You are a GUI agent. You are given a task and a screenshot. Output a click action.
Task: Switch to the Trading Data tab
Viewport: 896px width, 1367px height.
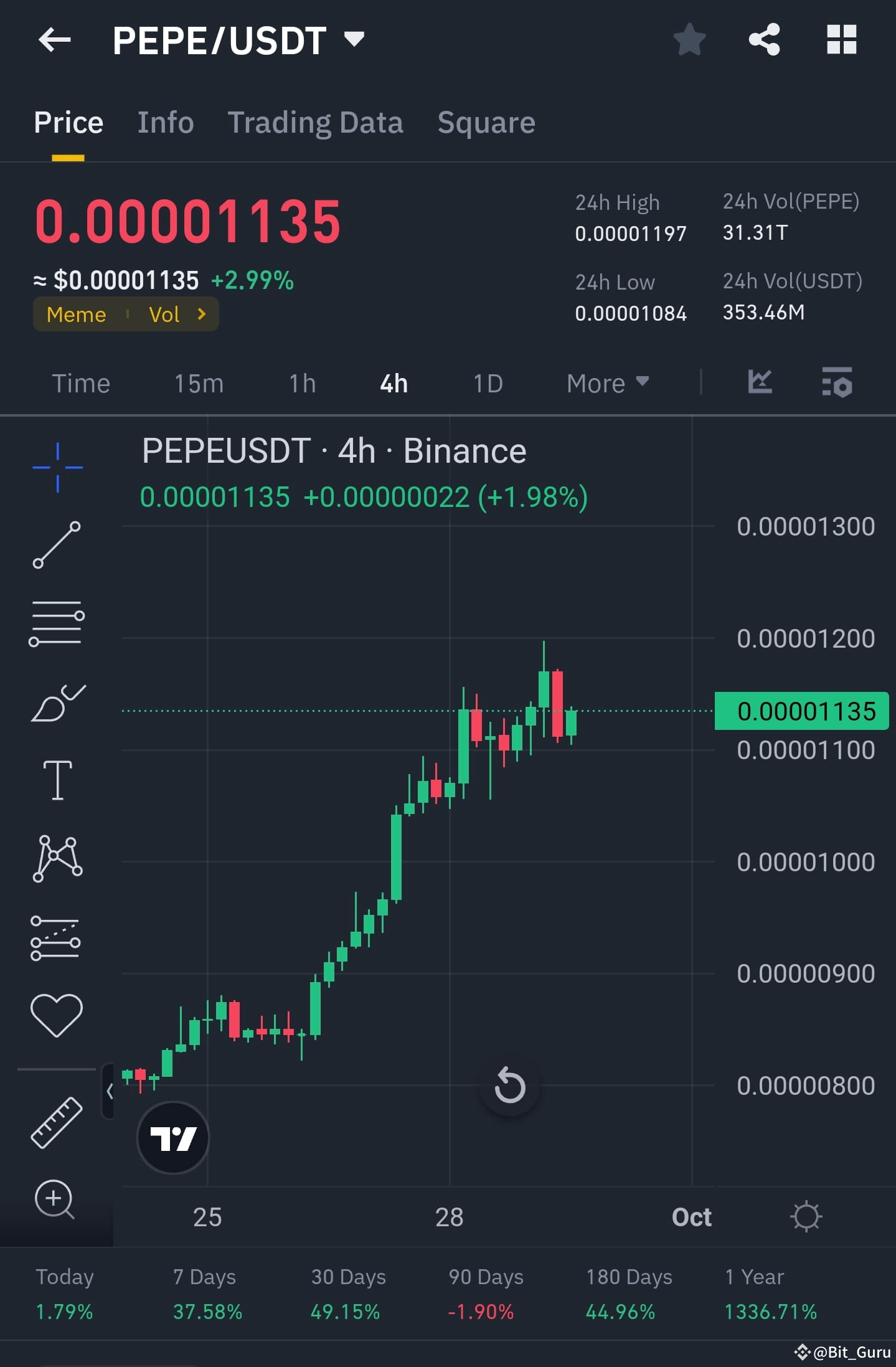pos(316,122)
